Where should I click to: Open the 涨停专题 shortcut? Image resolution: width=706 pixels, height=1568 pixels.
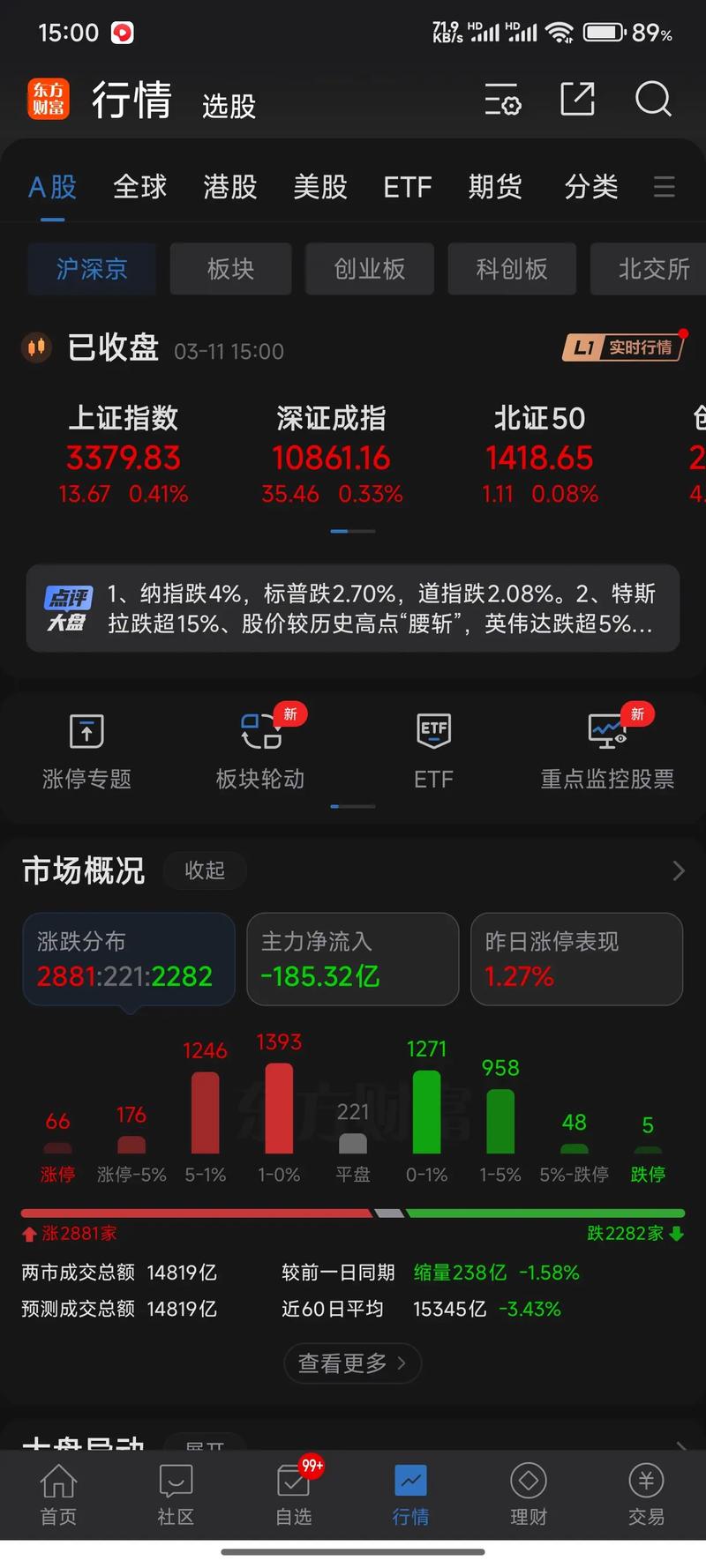86,751
